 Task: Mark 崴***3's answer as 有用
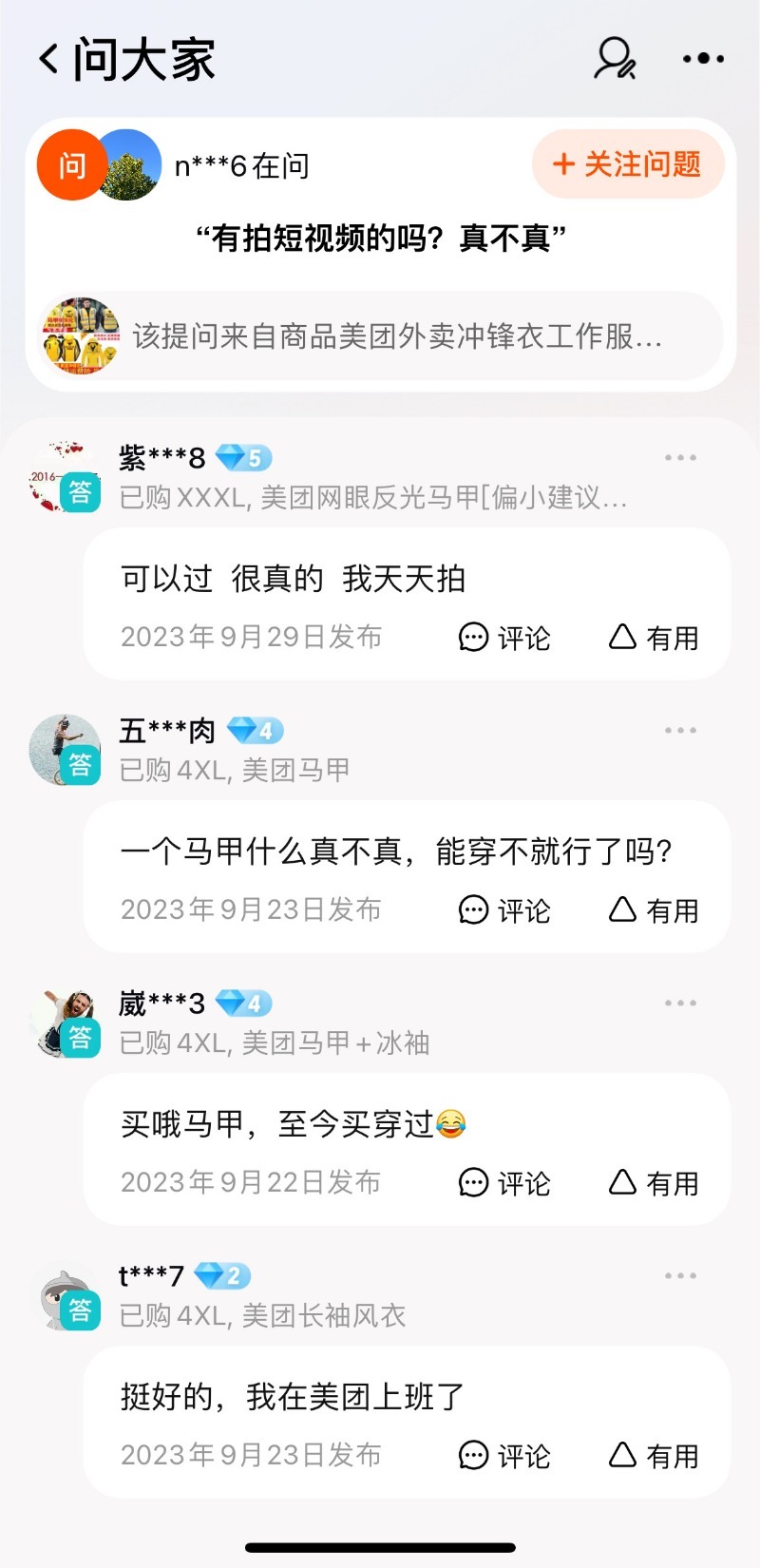point(654,1182)
